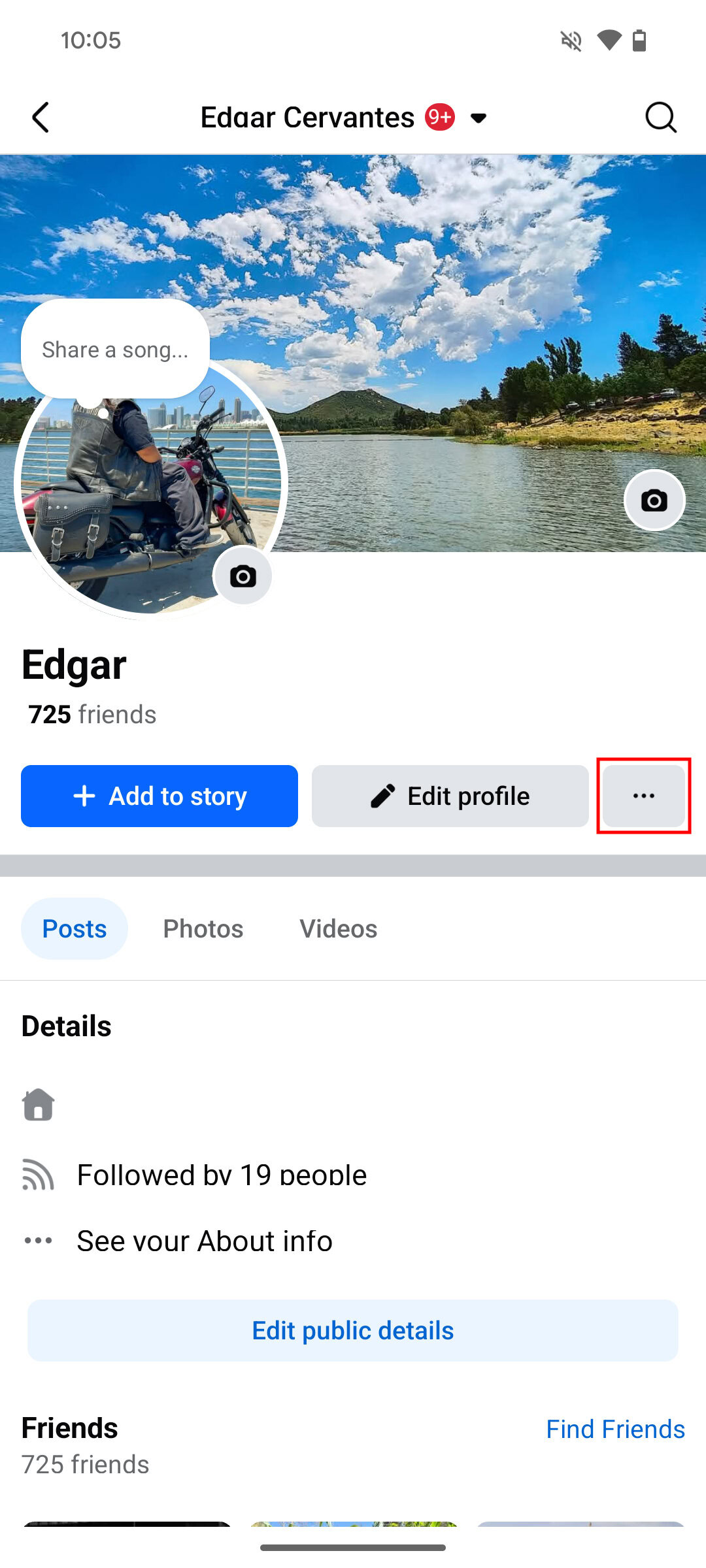Viewport: 706px width, 1568px height.
Task: Switch to the Posts tab
Action: click(x=75, y=928)
